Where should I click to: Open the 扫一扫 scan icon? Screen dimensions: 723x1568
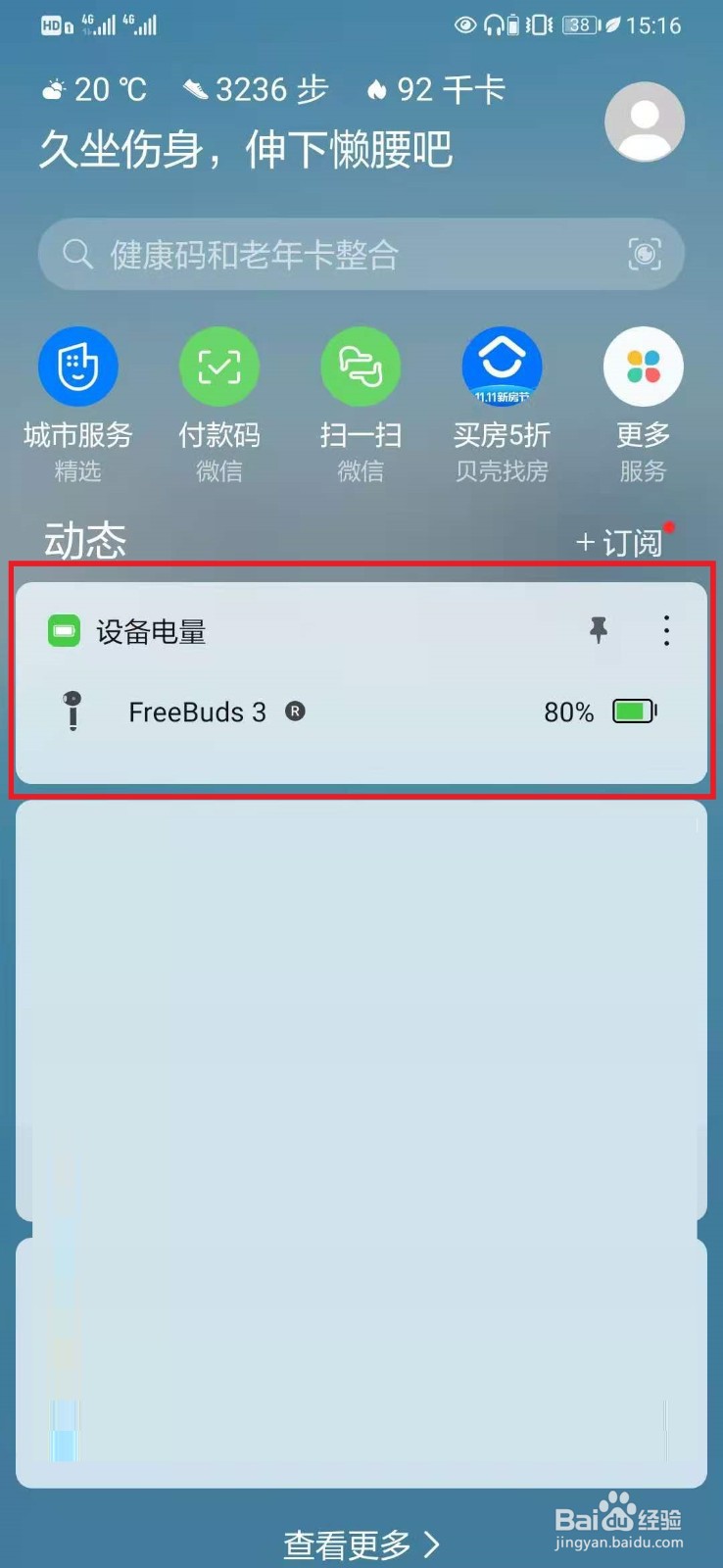[x=360, y=367]
